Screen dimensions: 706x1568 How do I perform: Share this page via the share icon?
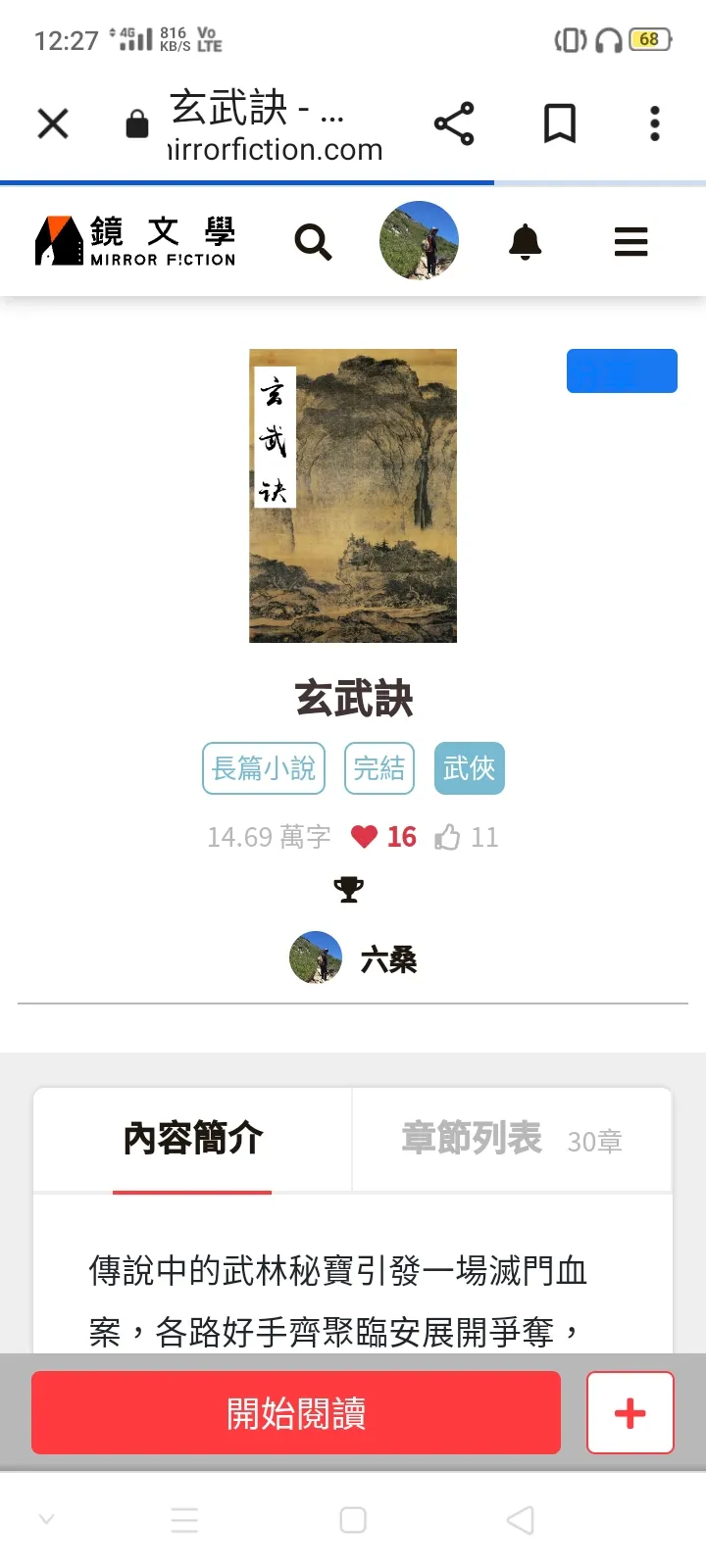click(454, 123)
